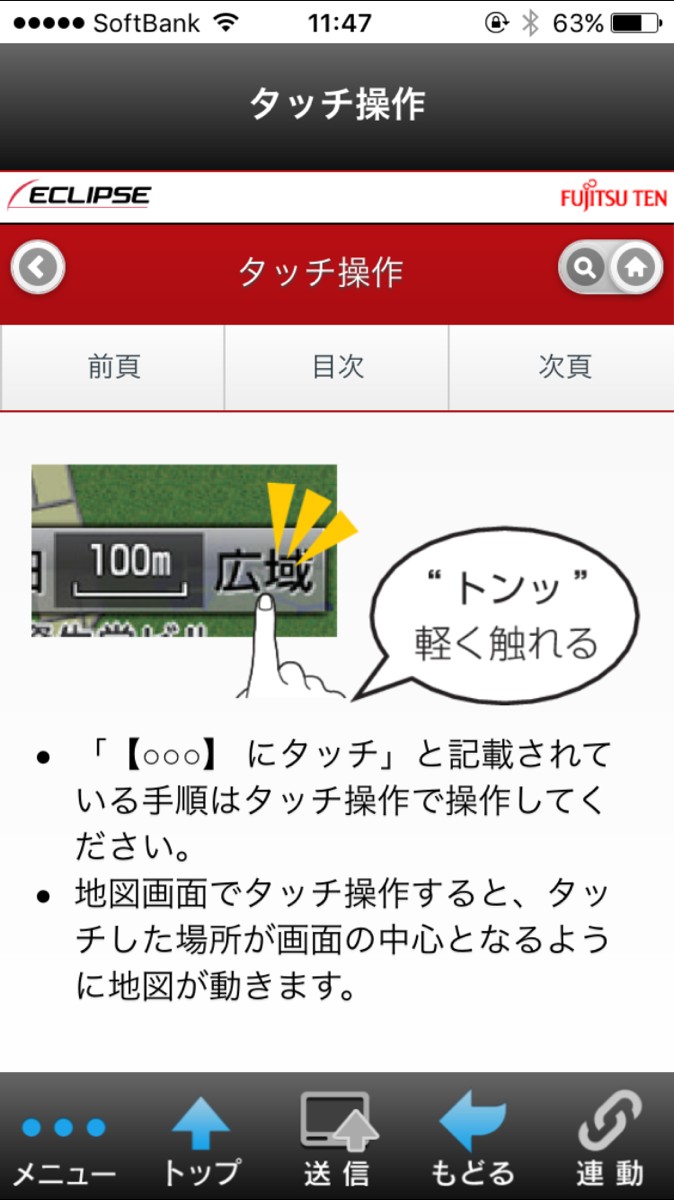This screenshot has width=674, height=1200.
Task: Tap もどる to go back
Action: click(472, 1140)
